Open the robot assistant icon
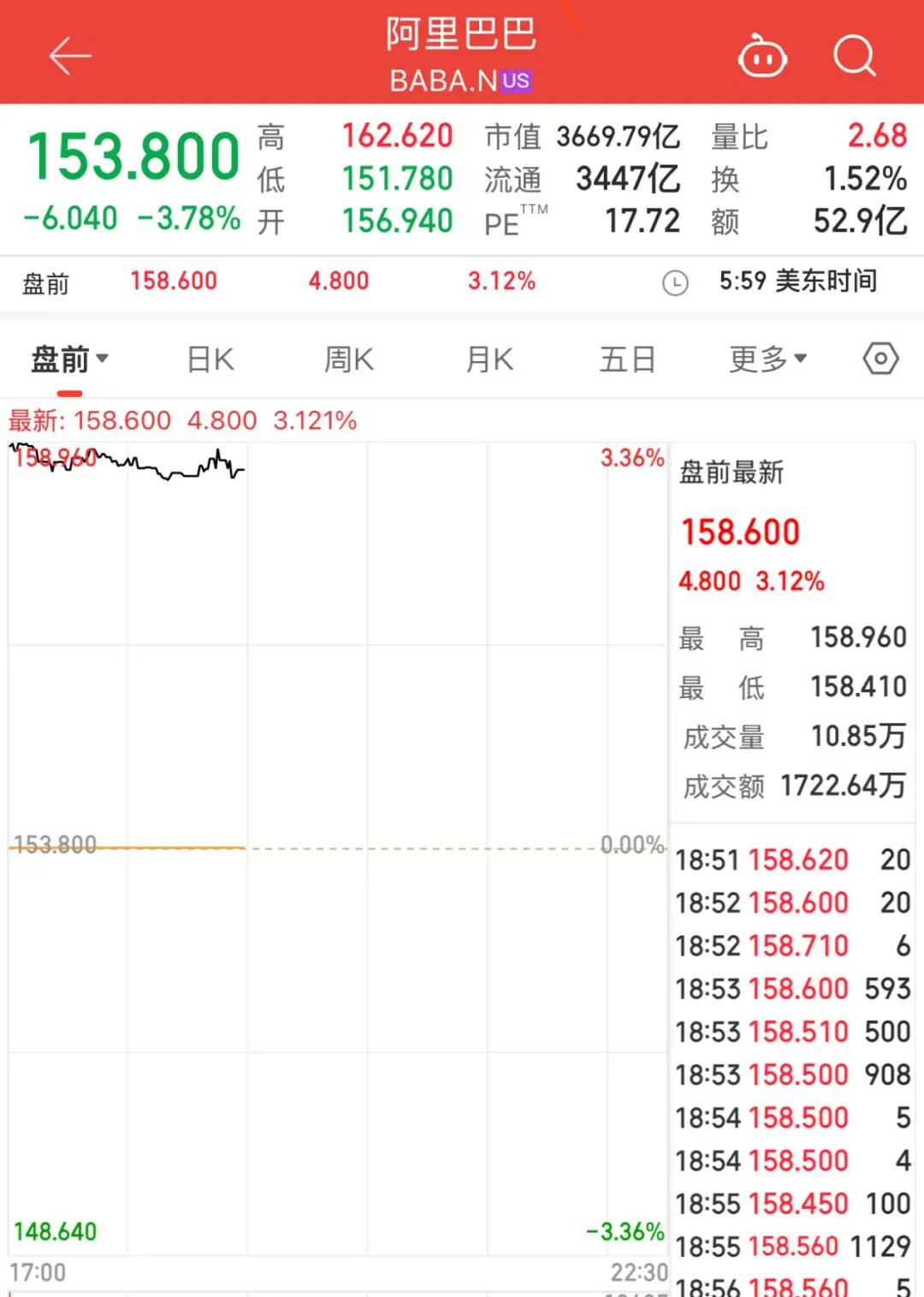 [762, 57]
